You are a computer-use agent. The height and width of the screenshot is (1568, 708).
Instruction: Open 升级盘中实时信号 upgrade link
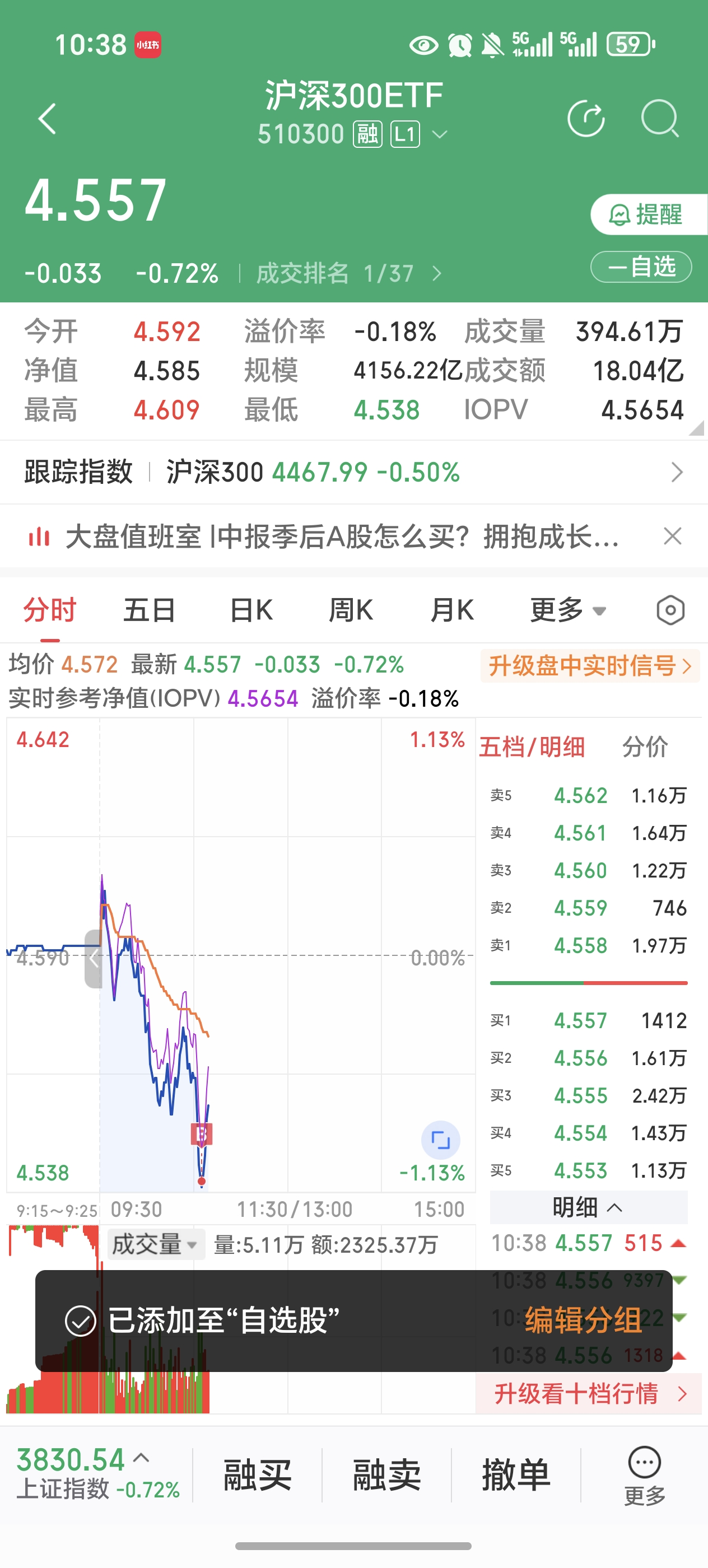[x=590, y=666]
